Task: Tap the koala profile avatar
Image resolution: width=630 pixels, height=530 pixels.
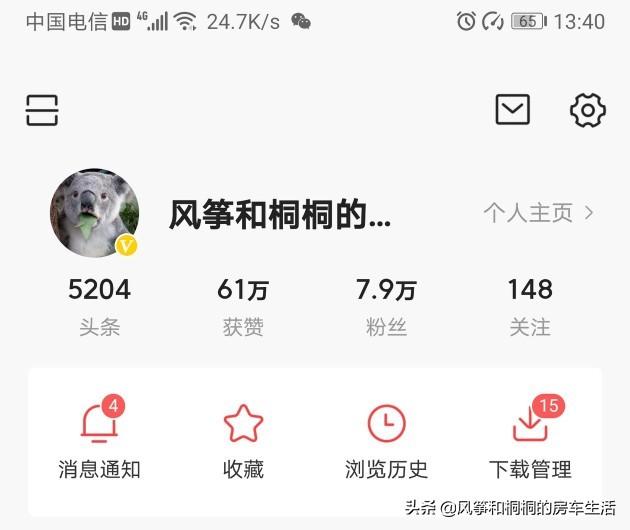Action: pyautogui.click(x=94, y=213)
